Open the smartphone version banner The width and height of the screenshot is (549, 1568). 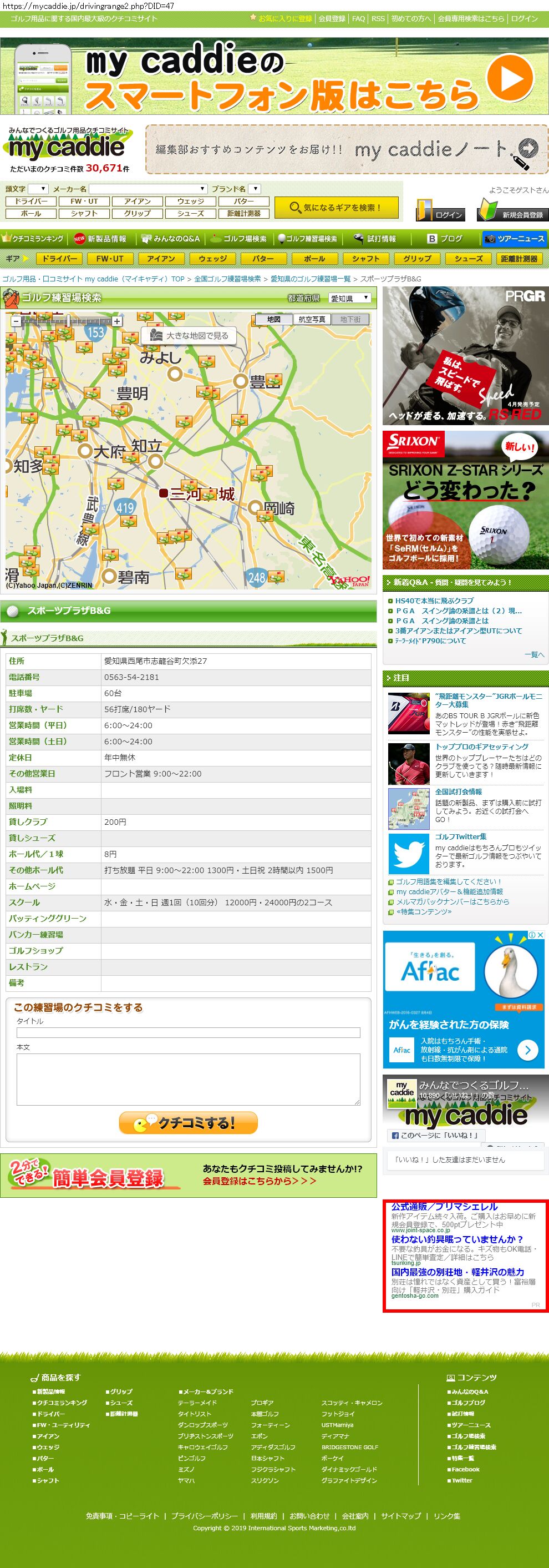(x=274, y=76)
